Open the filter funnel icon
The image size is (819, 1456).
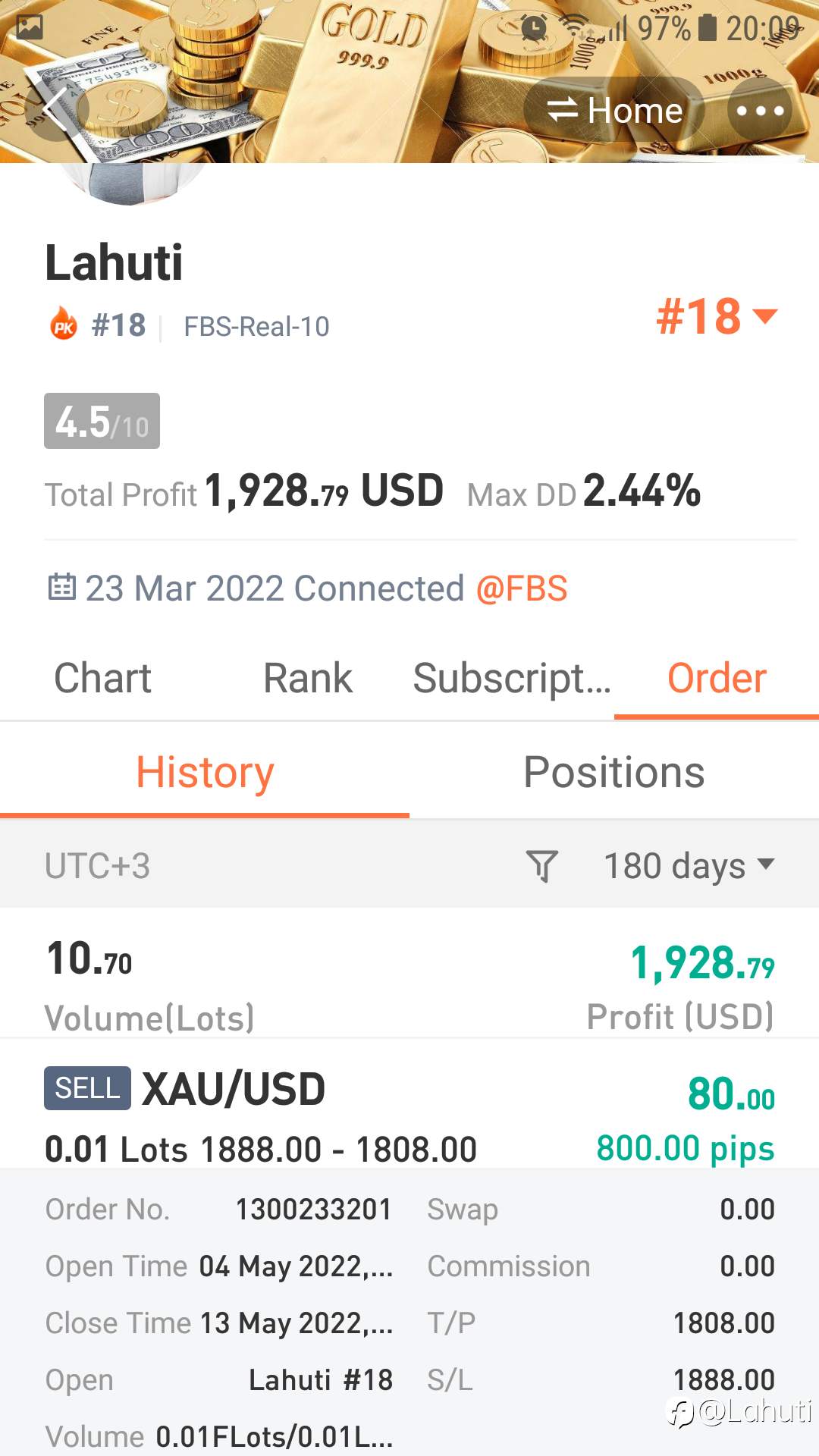543,864
